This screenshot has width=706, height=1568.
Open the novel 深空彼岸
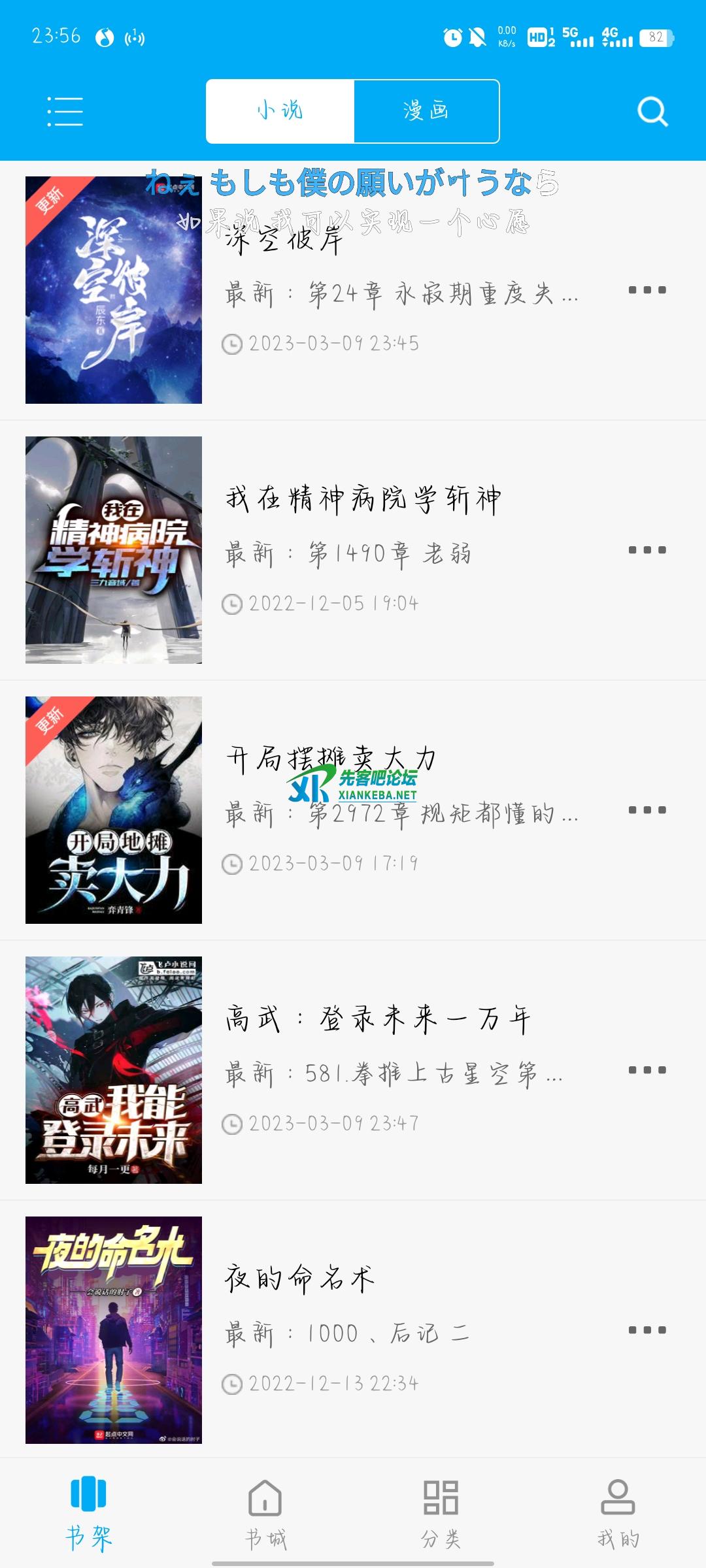pos(114,290)
